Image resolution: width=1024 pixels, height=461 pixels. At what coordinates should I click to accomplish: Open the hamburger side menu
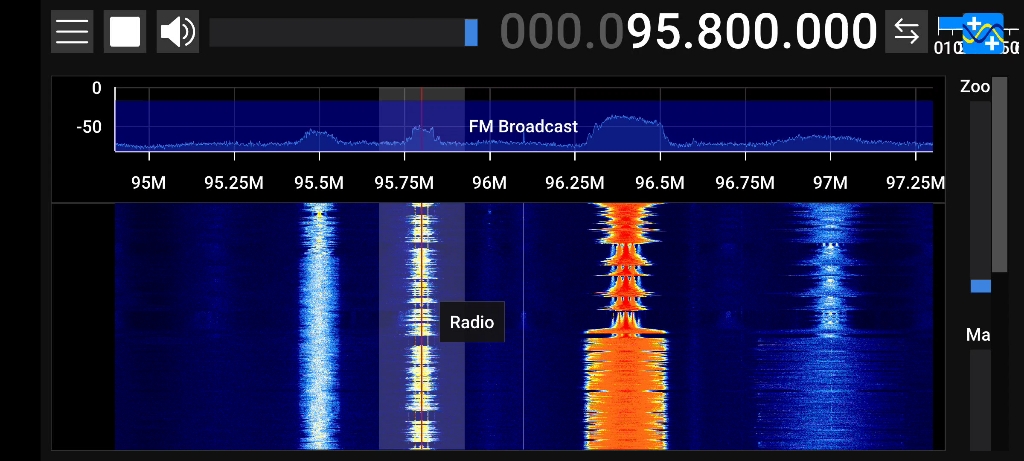point(72,32)
